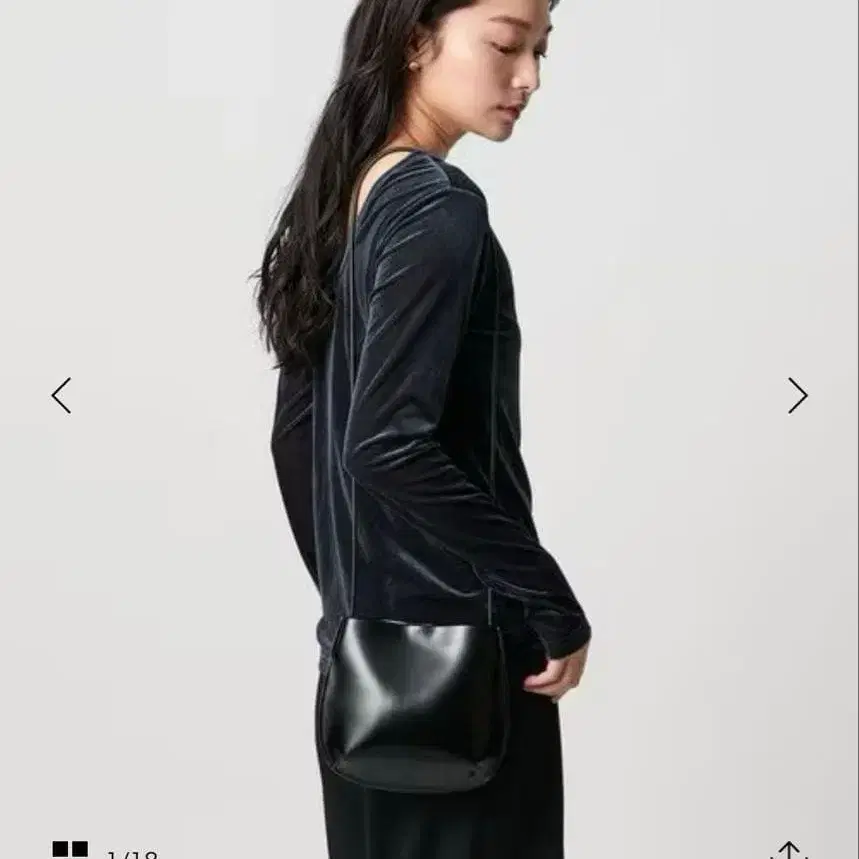This screenshot has height=859, width=859.
Task: Open the grid view of all photos
Action: (x=70, y=850)
